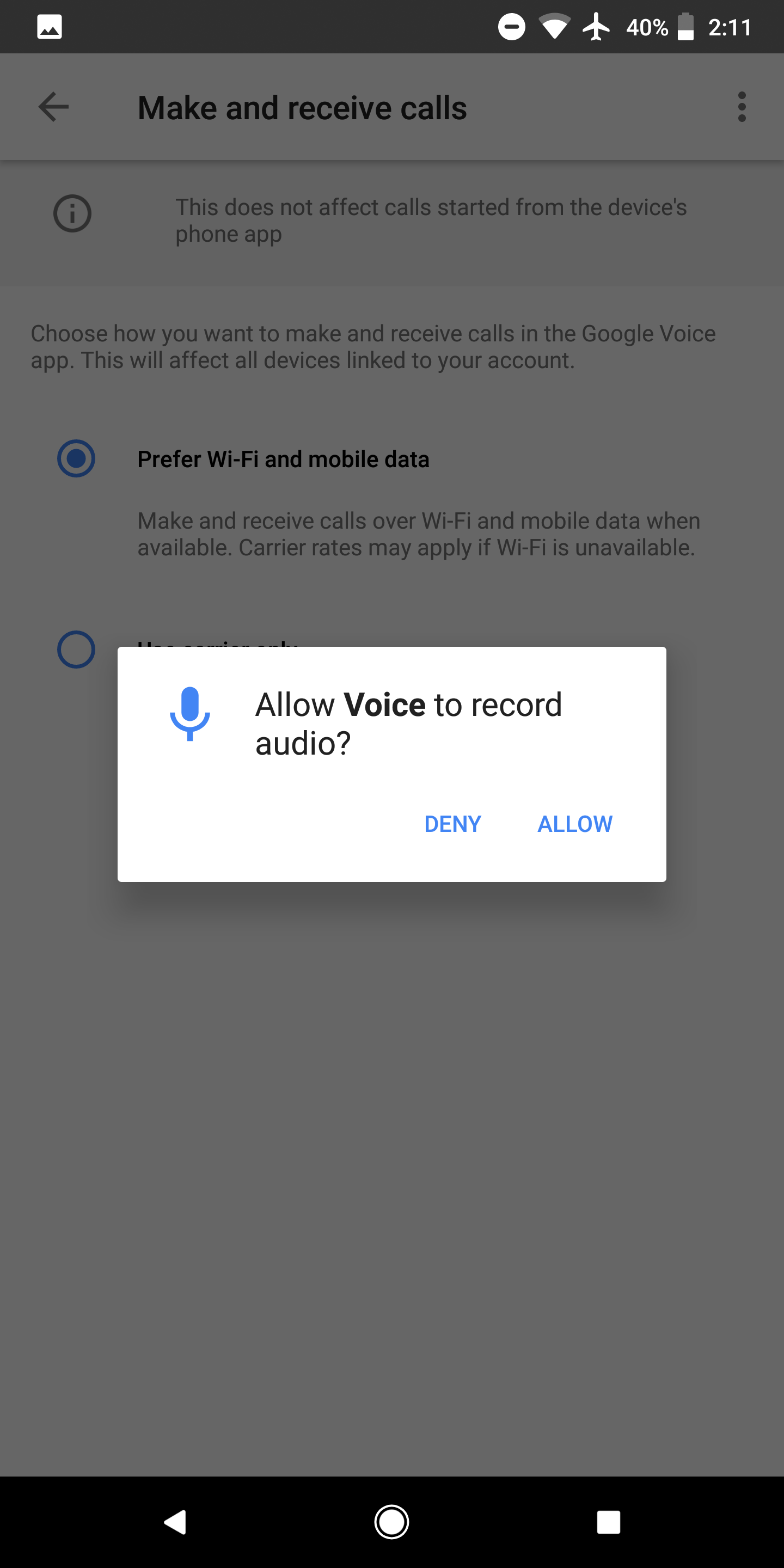Tap the battery icon showing 40%
This screenshot has width=784, height=1568.
[686, 26]
